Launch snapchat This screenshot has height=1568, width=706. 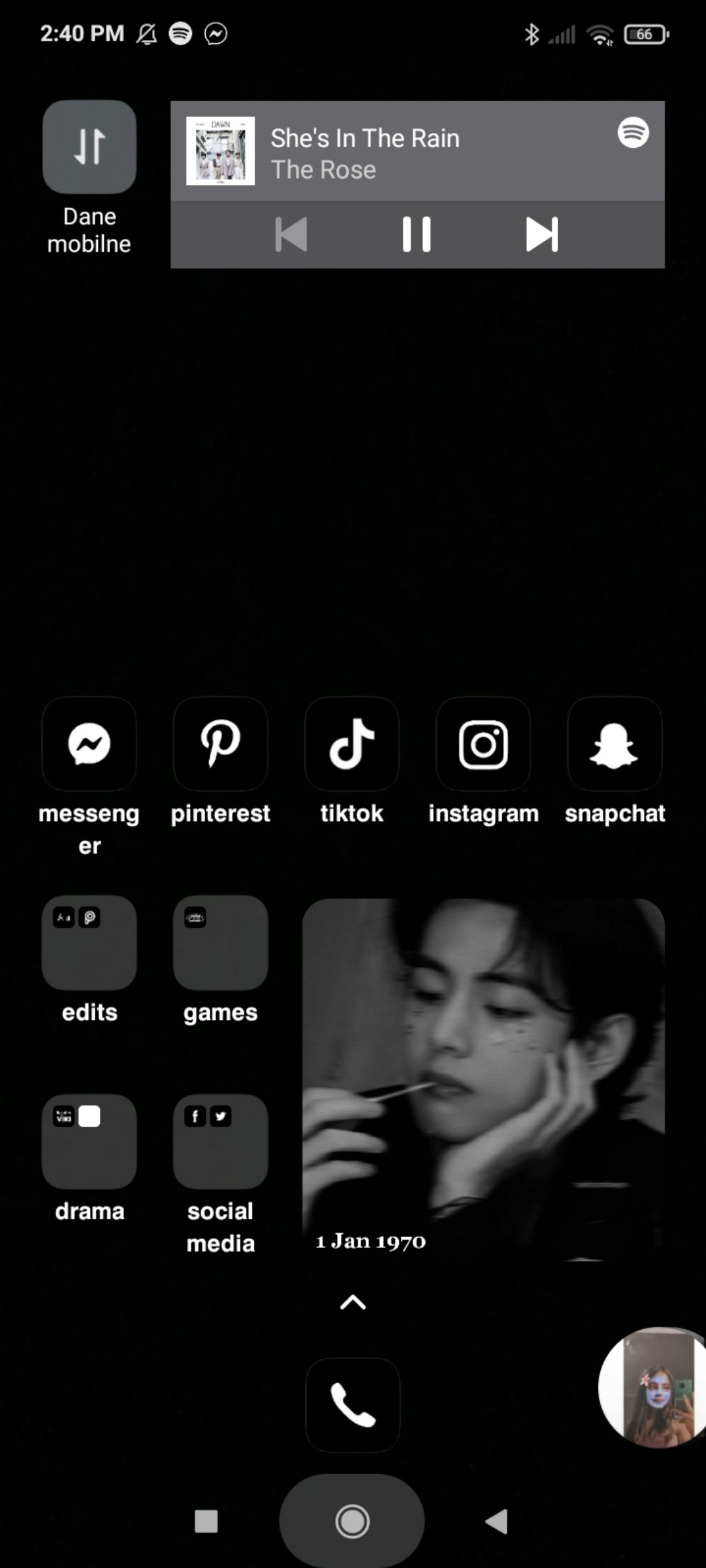point(614,744)
